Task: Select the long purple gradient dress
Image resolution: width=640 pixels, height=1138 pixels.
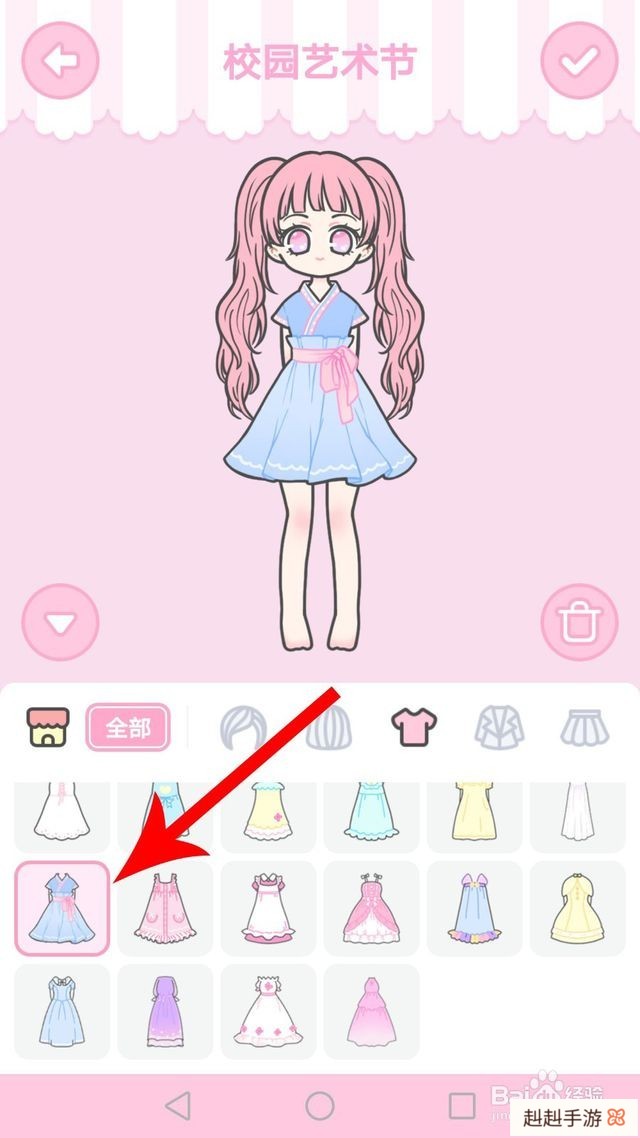Action: (165, 1011)
